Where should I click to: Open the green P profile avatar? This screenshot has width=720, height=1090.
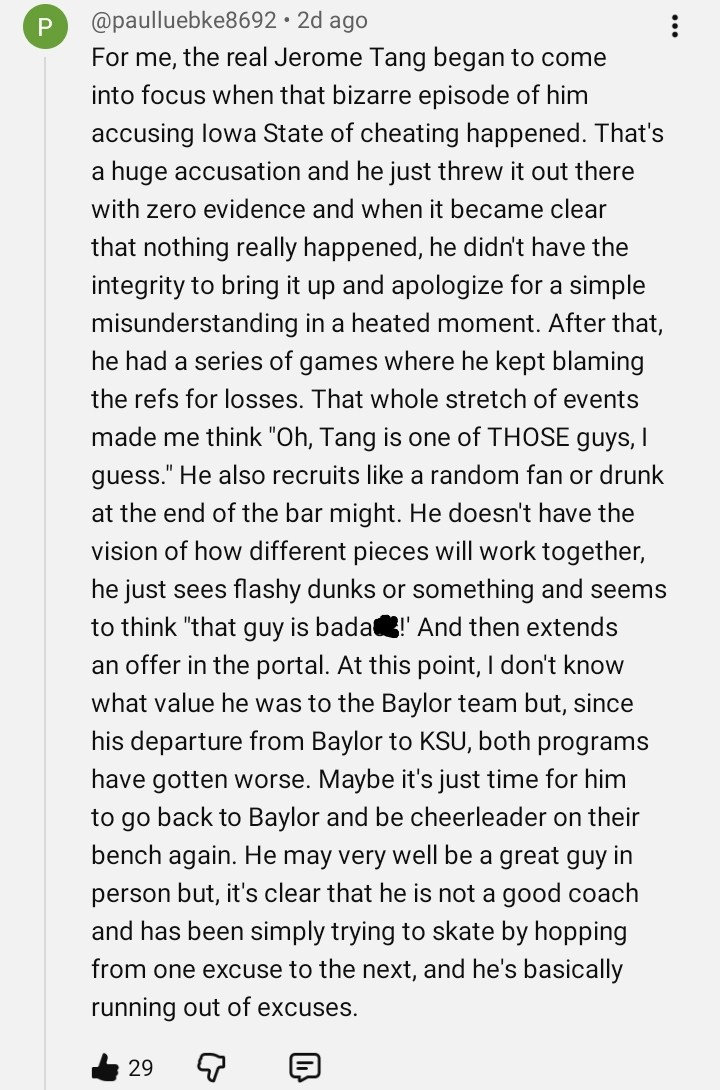[41, 29]
